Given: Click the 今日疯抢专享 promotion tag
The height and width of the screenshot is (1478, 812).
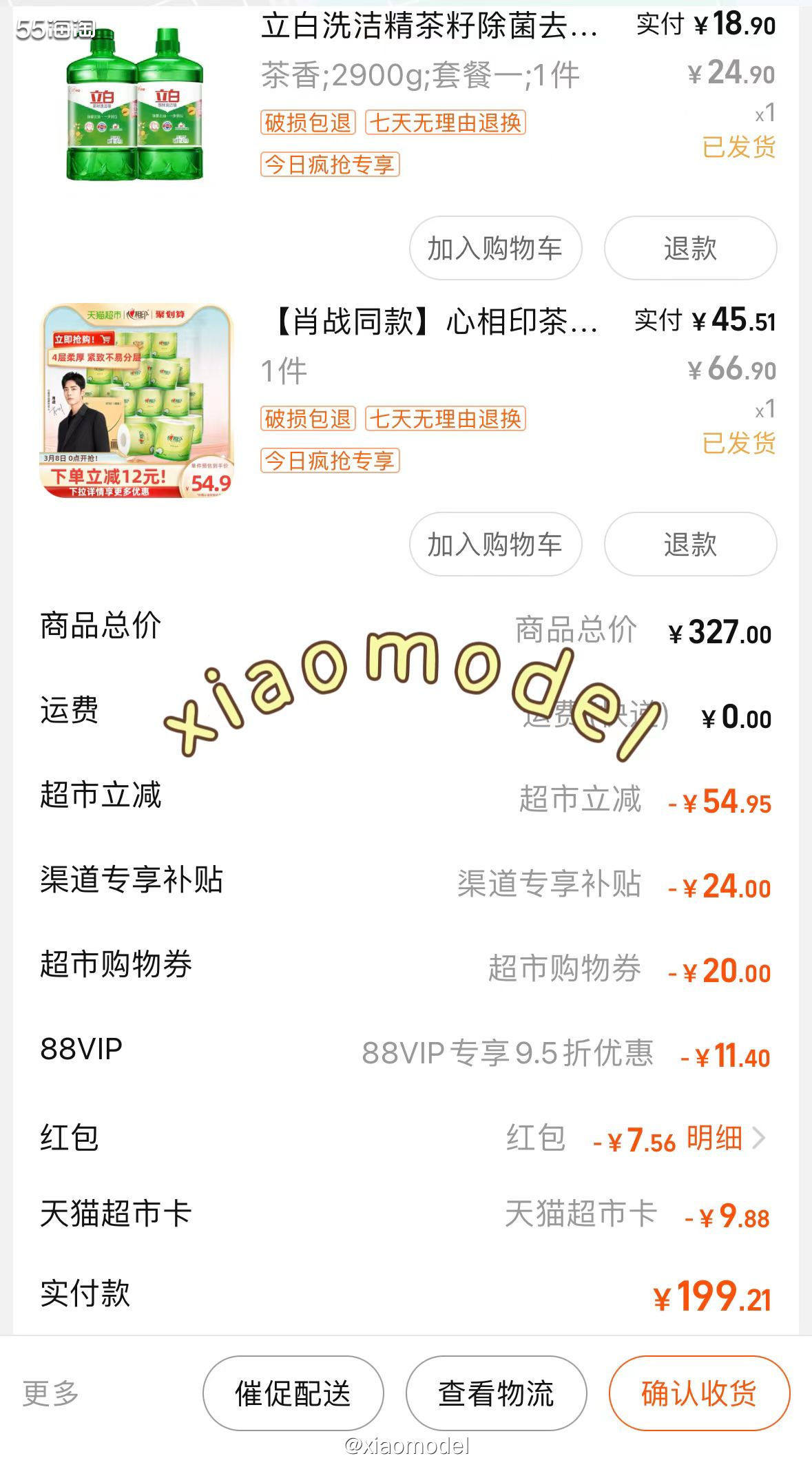Looking at the screenshot, I should [329, 163].
